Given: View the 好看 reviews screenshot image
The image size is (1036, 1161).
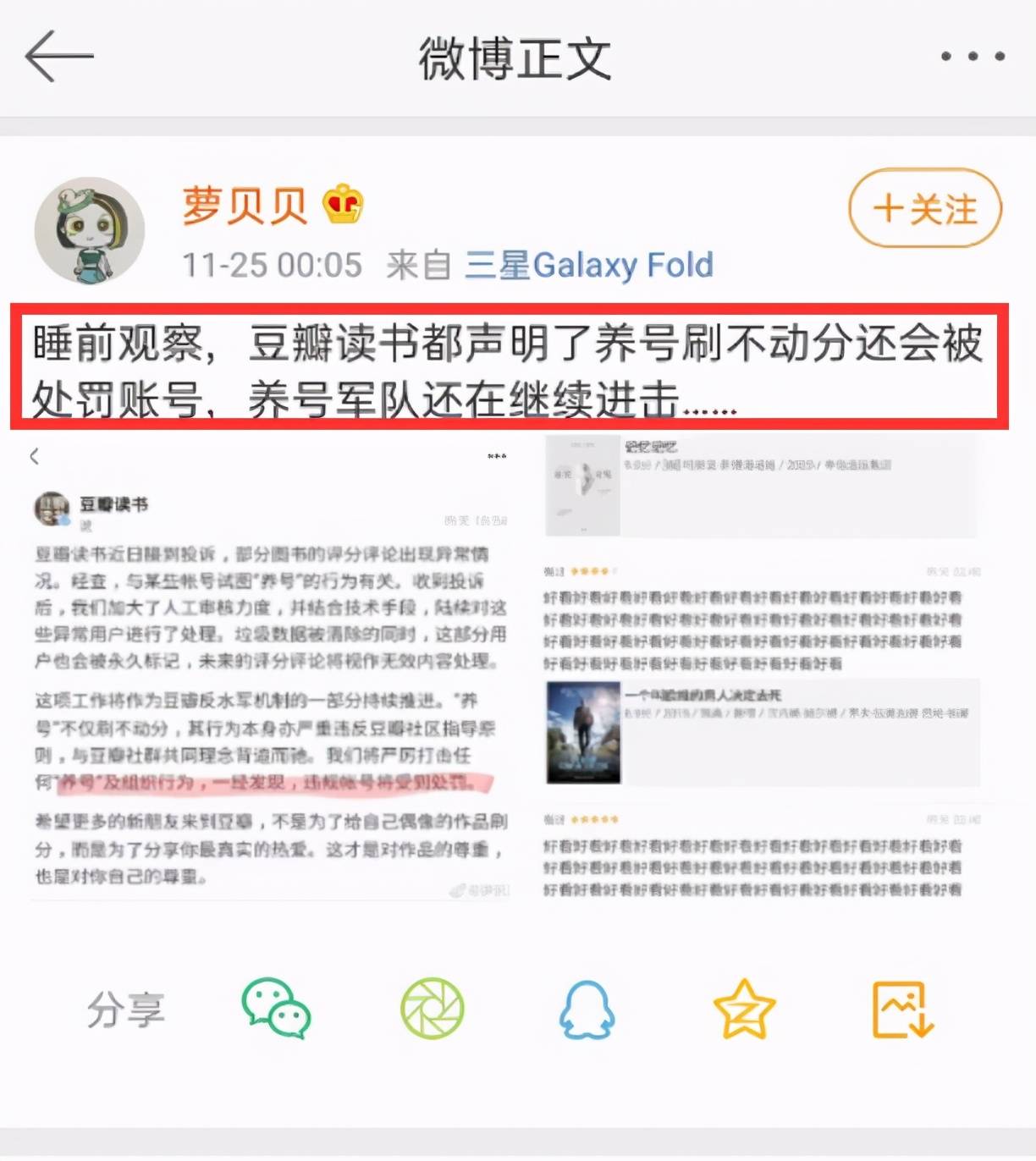Looking at the screenshot, I should click(762, 669).
